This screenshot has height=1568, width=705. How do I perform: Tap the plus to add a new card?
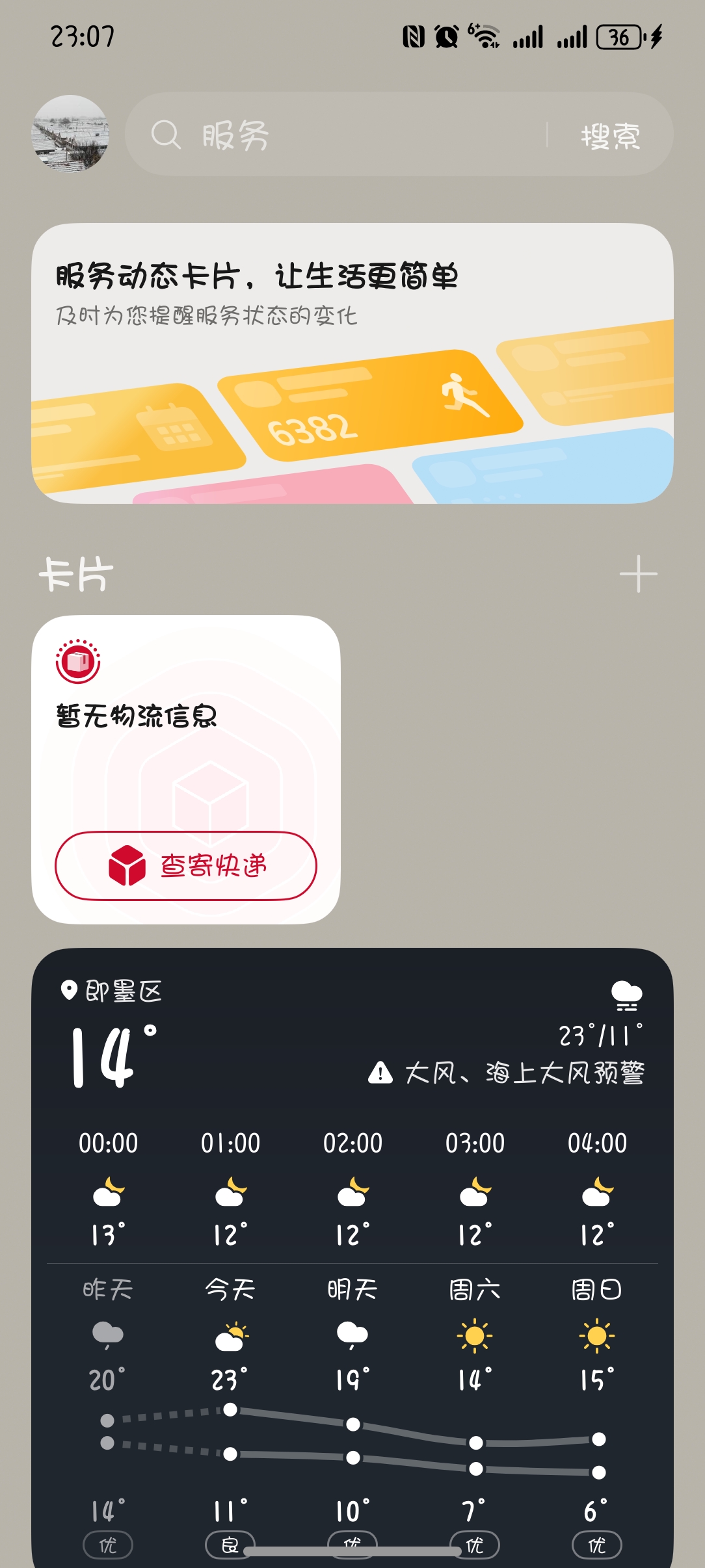(x=639, y=574)
